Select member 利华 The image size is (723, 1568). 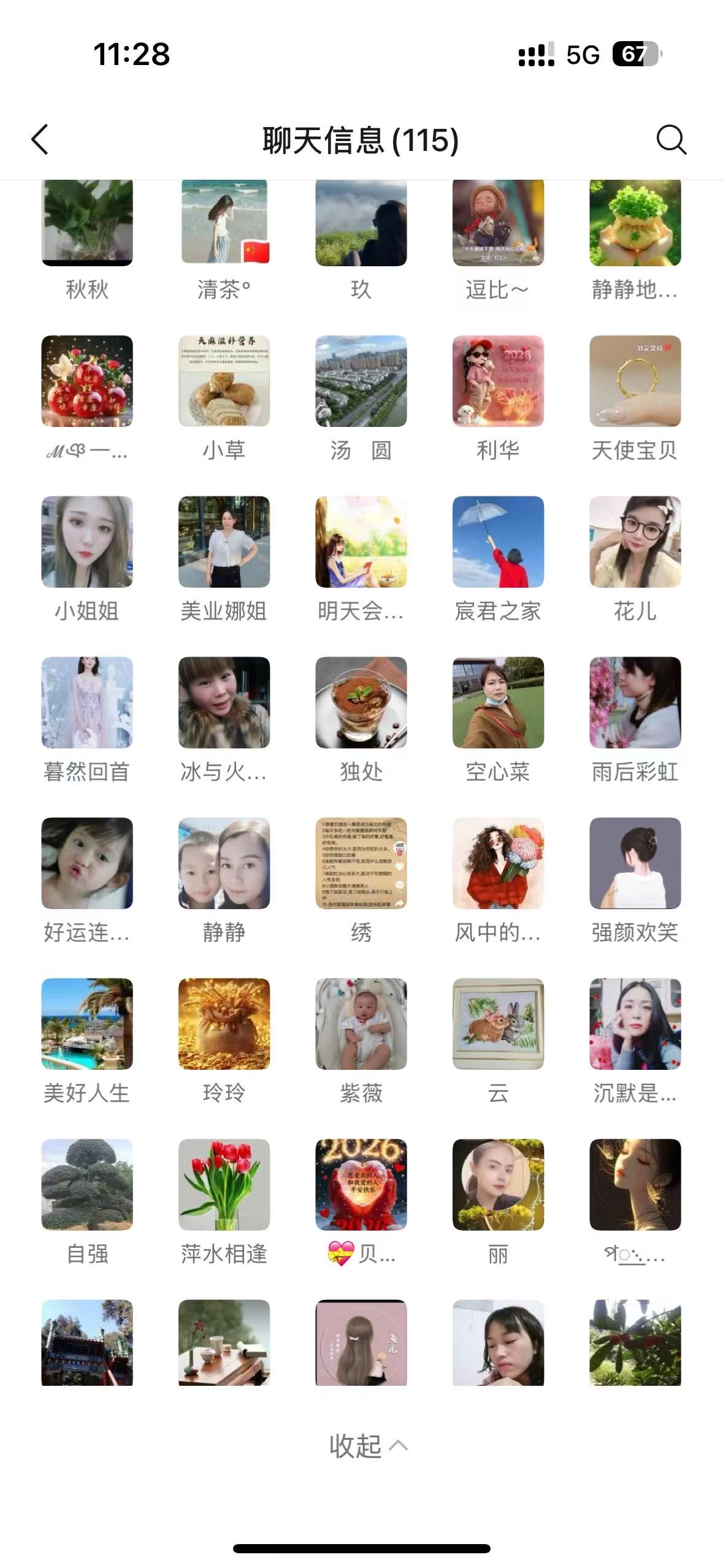(498, 381)
